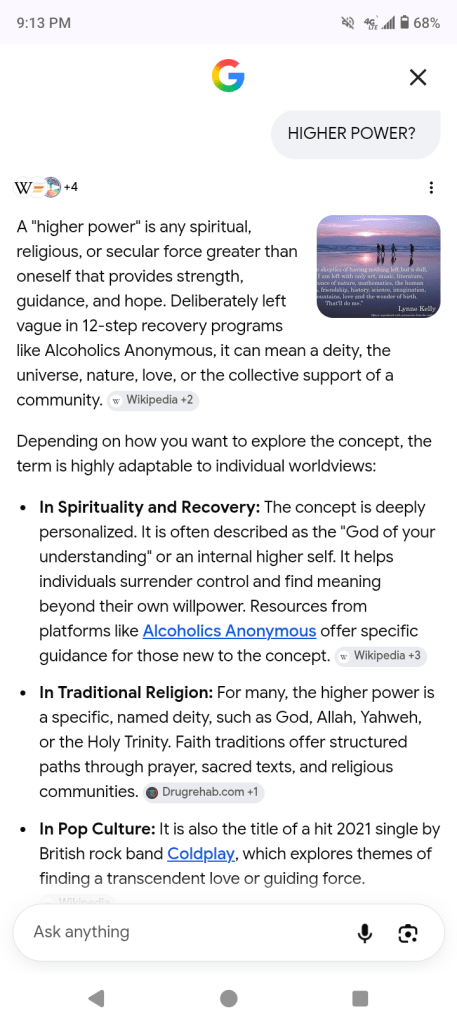
Task: Follow the Coldplay link
Action: click(x=201, y=853)
